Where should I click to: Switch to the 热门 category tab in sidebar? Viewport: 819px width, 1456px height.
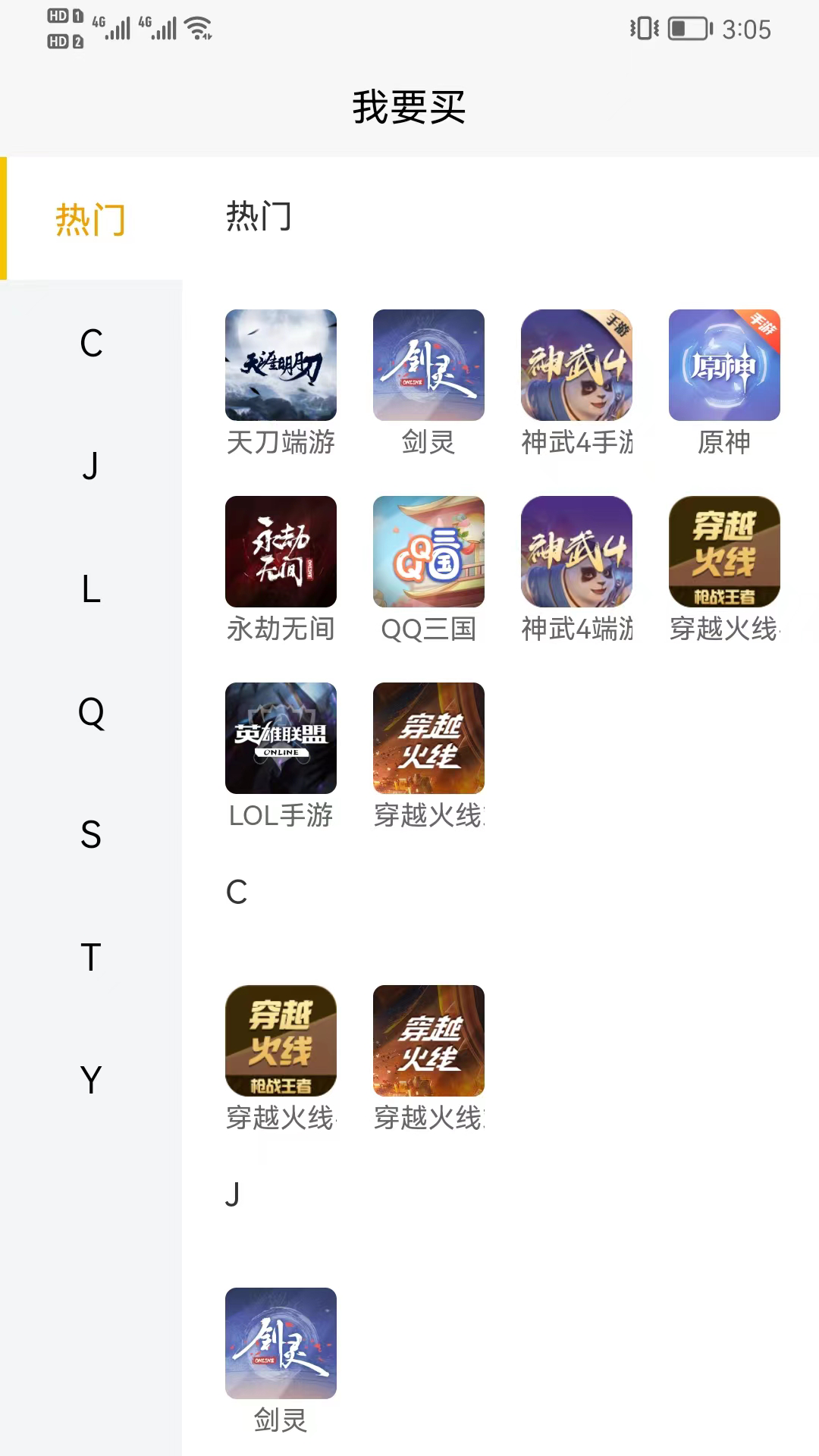coord(90,218)
